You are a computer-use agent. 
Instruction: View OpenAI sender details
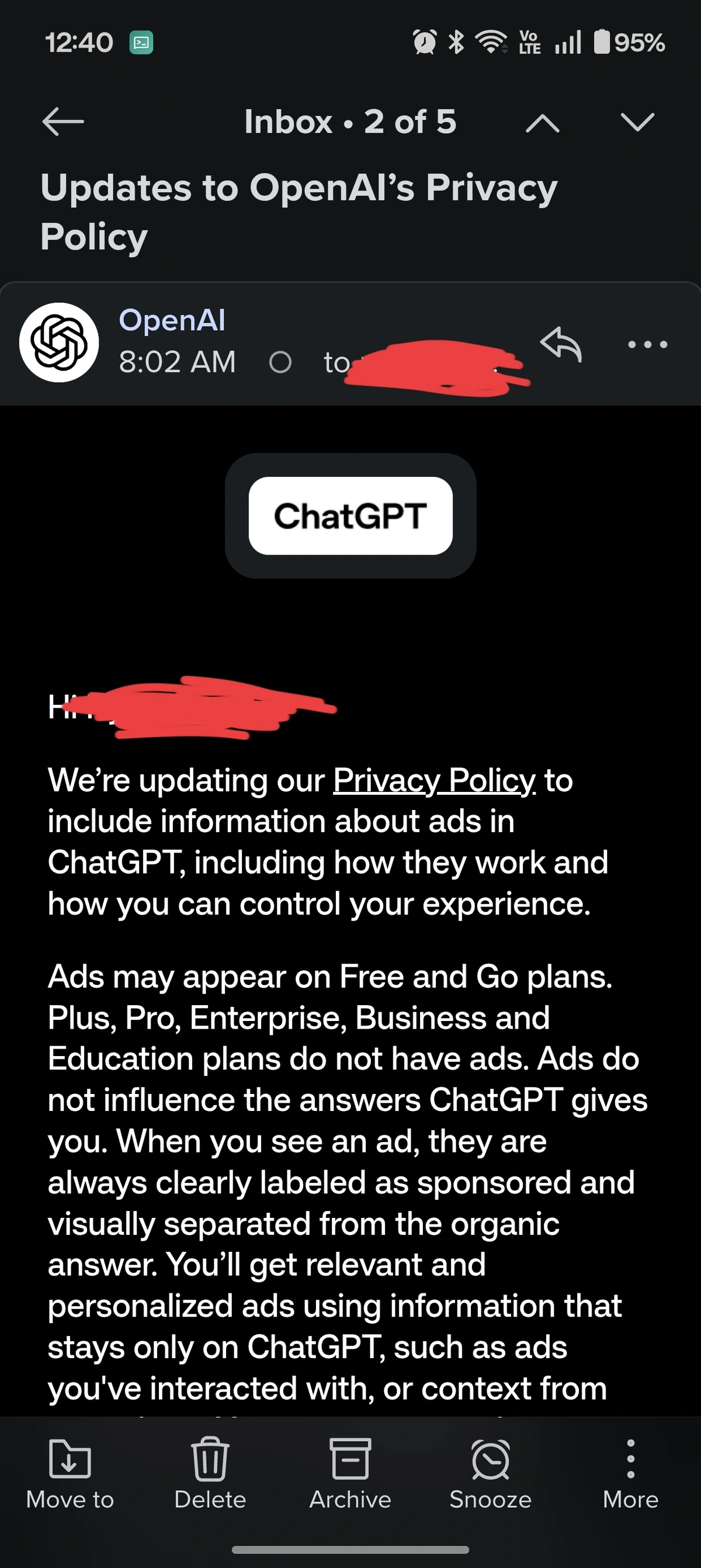pos(172,320)
